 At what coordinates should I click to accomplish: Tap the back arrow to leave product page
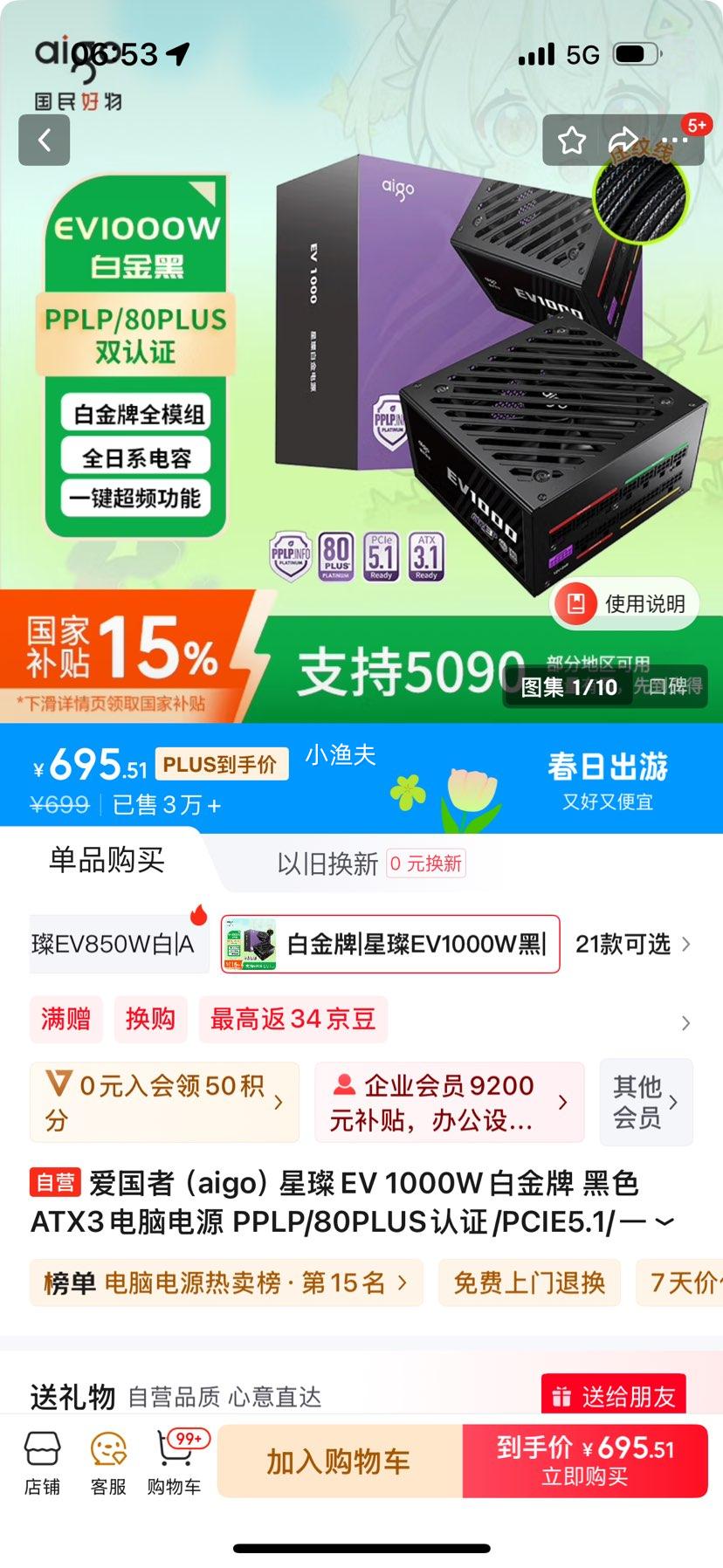click(x=44, y=140)
